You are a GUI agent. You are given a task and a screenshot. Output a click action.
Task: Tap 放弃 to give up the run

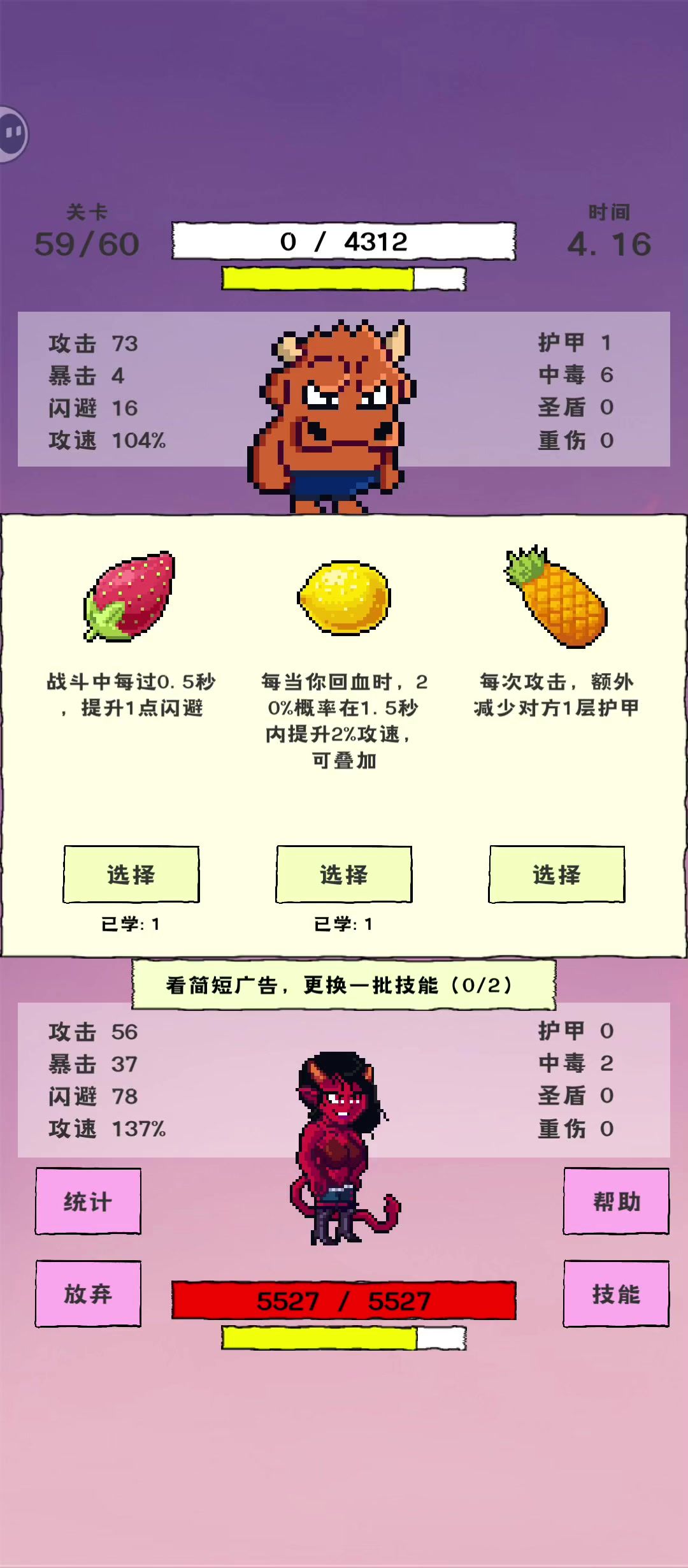pyautogui.click(x=88, y=1294)
